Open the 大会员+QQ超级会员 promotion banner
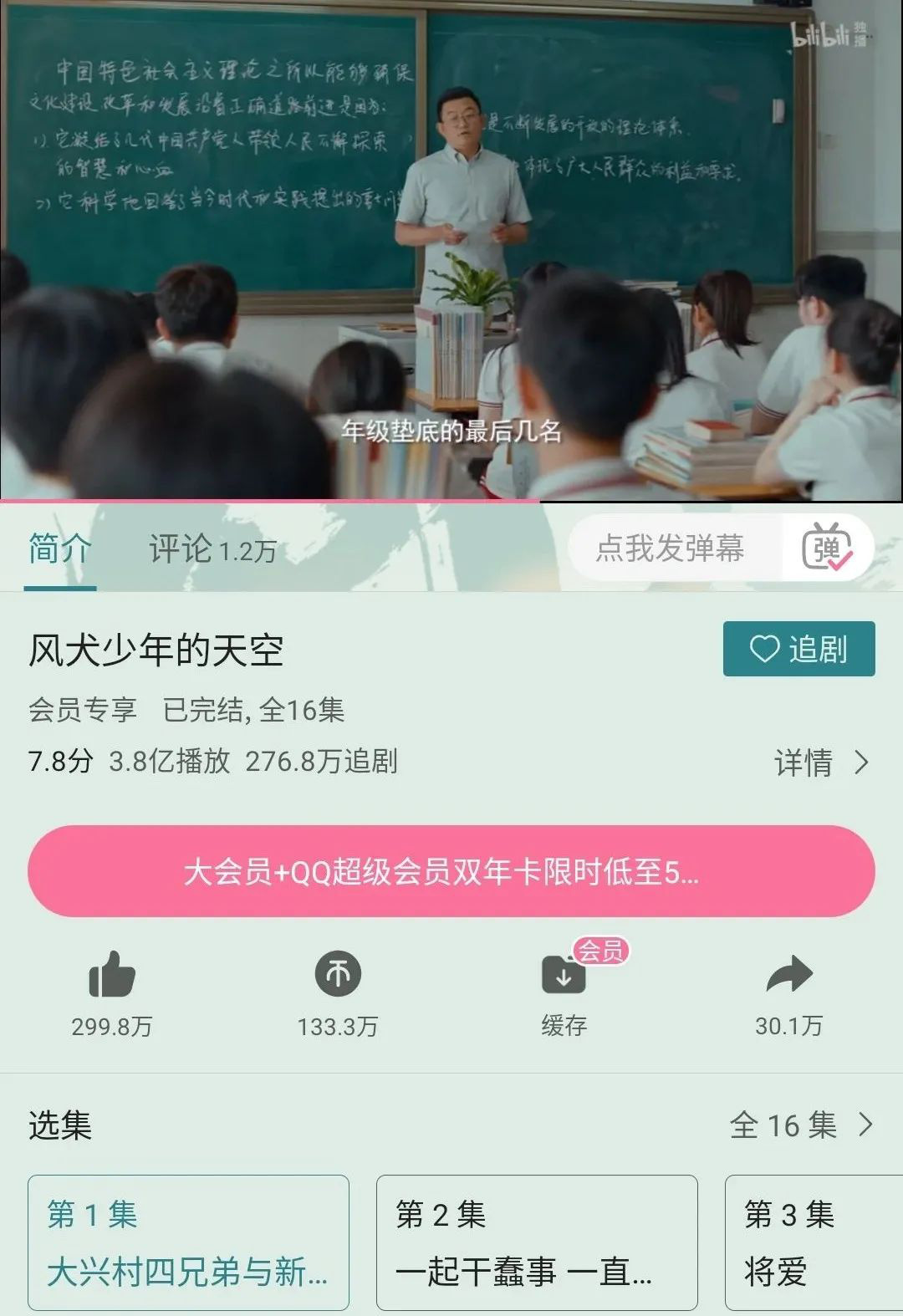The image size is (903, 1316). coord(451,871)
